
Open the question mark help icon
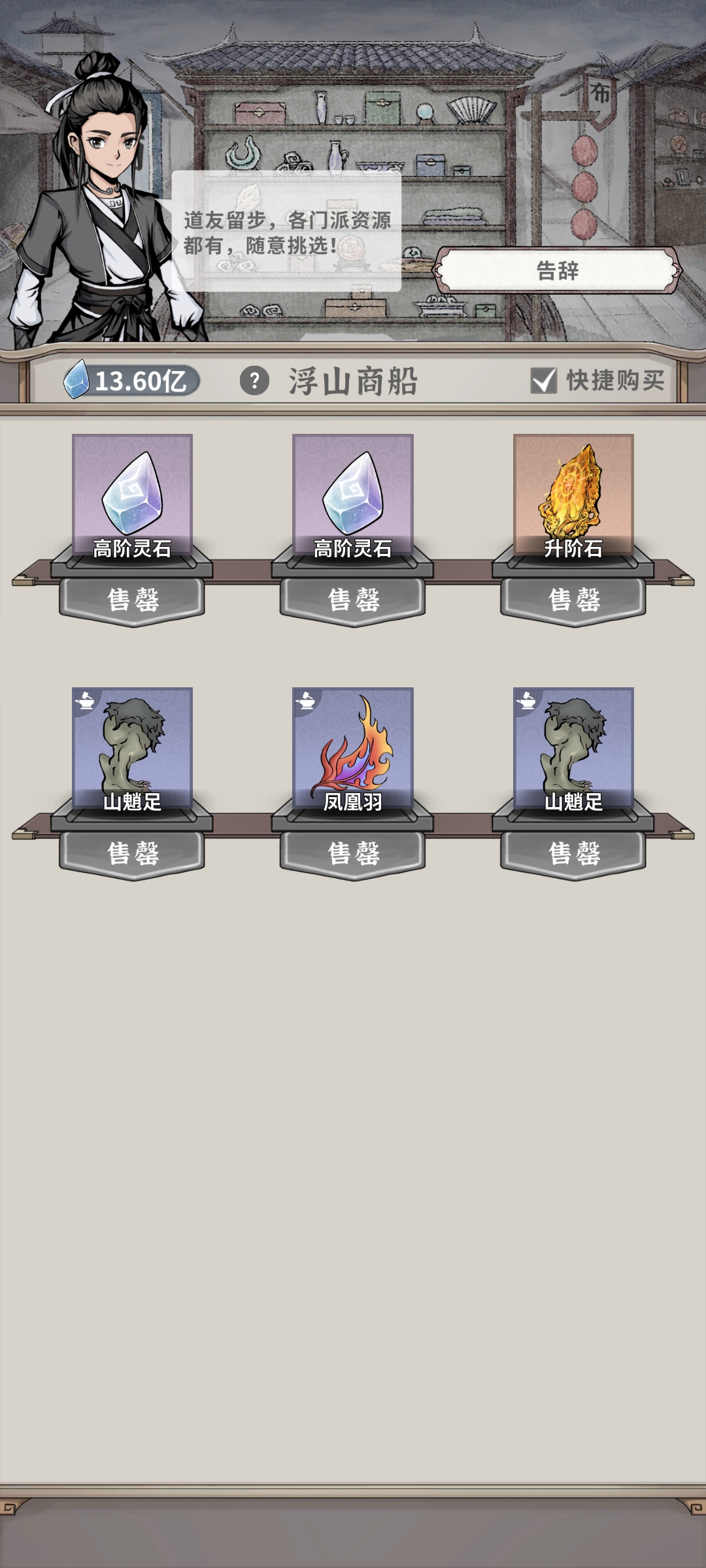tap(254, 381)
